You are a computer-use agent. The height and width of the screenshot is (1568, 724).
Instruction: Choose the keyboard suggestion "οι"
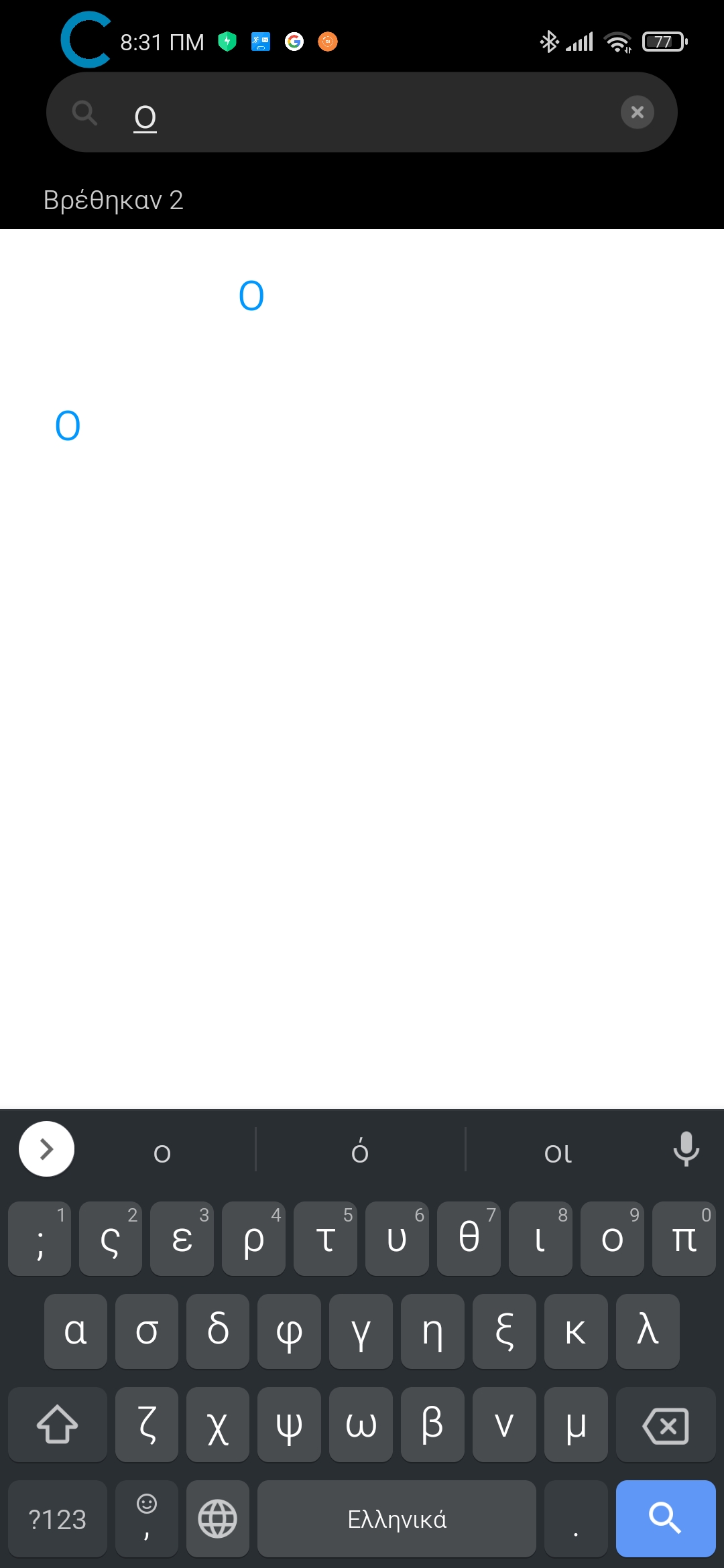[x=558, y=1151]
